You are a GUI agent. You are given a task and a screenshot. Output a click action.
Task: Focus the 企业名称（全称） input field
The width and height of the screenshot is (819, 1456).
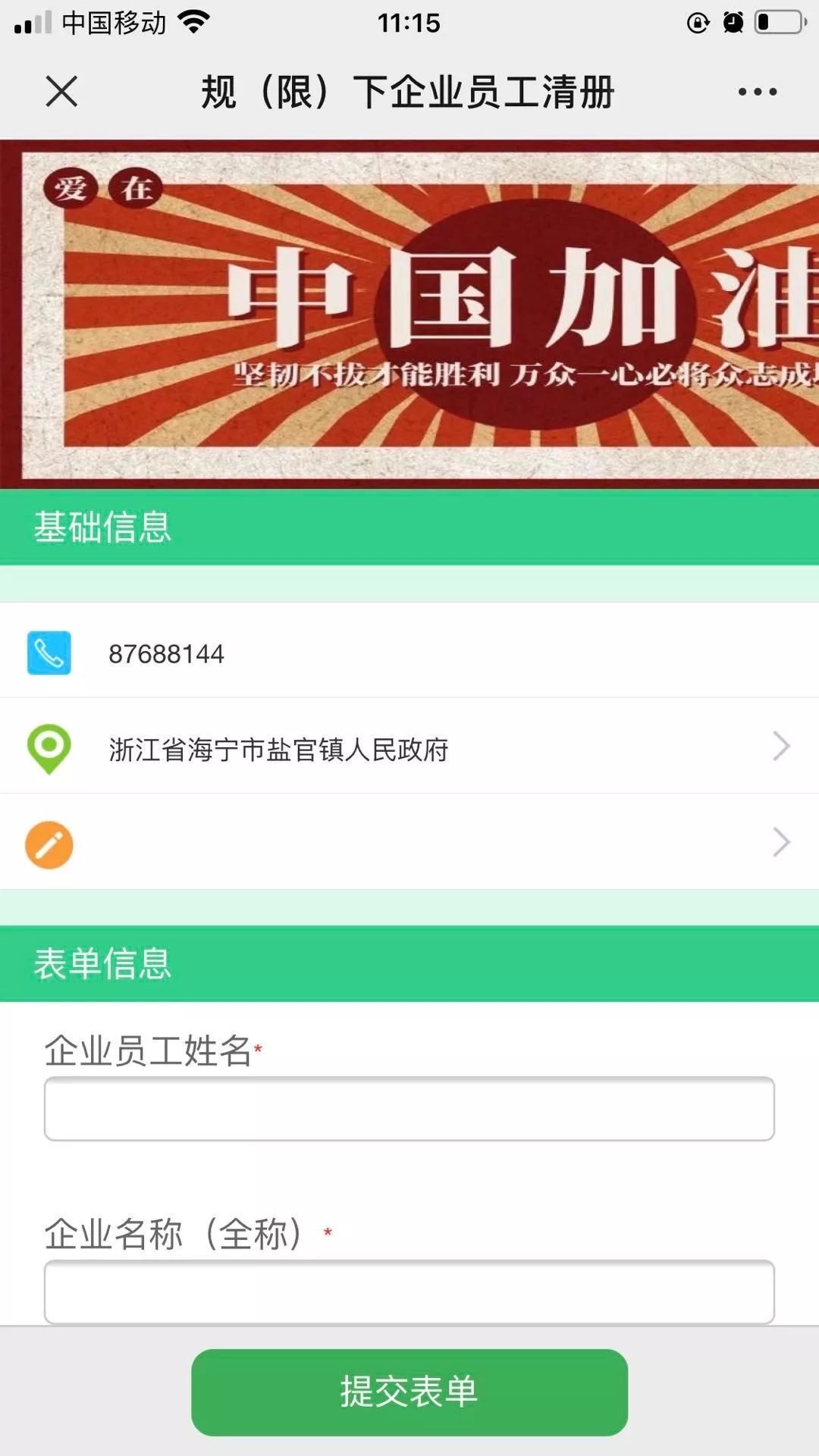point(409,1292)
